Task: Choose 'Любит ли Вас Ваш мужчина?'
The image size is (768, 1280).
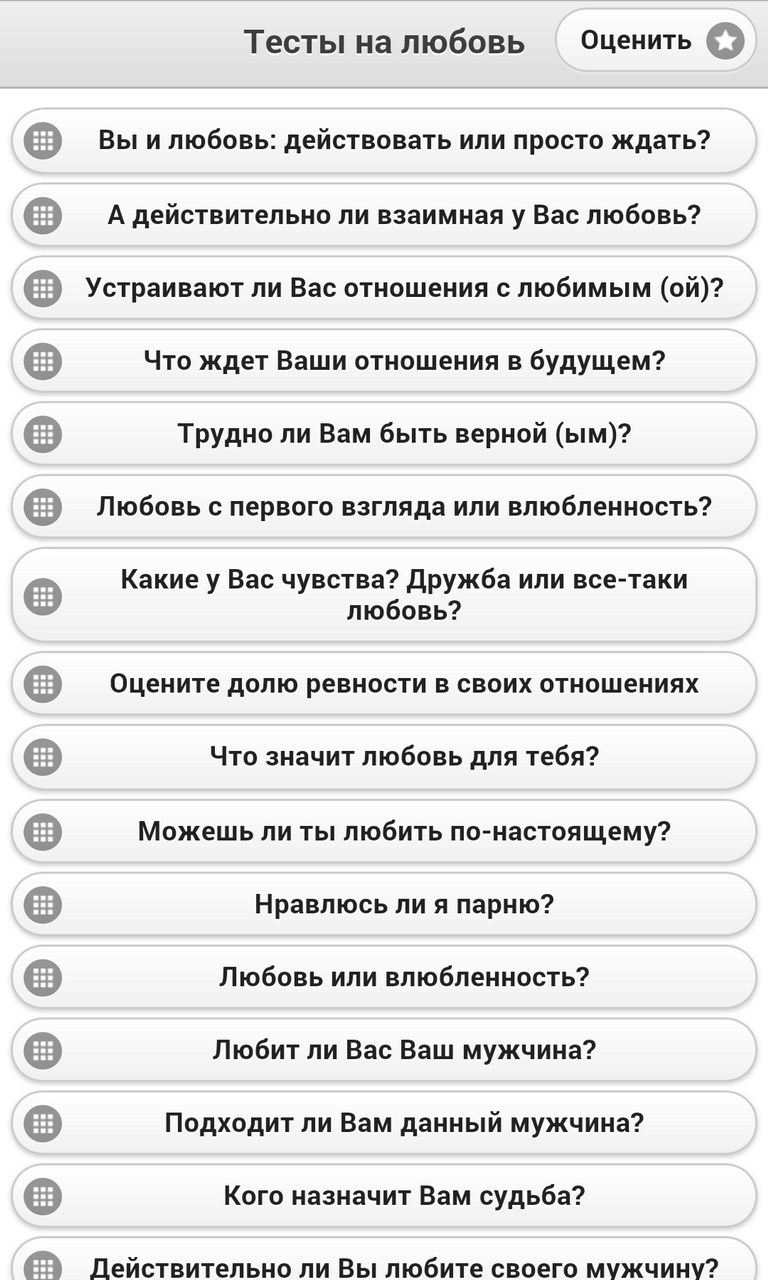Action: click(x=384, y=1050)
